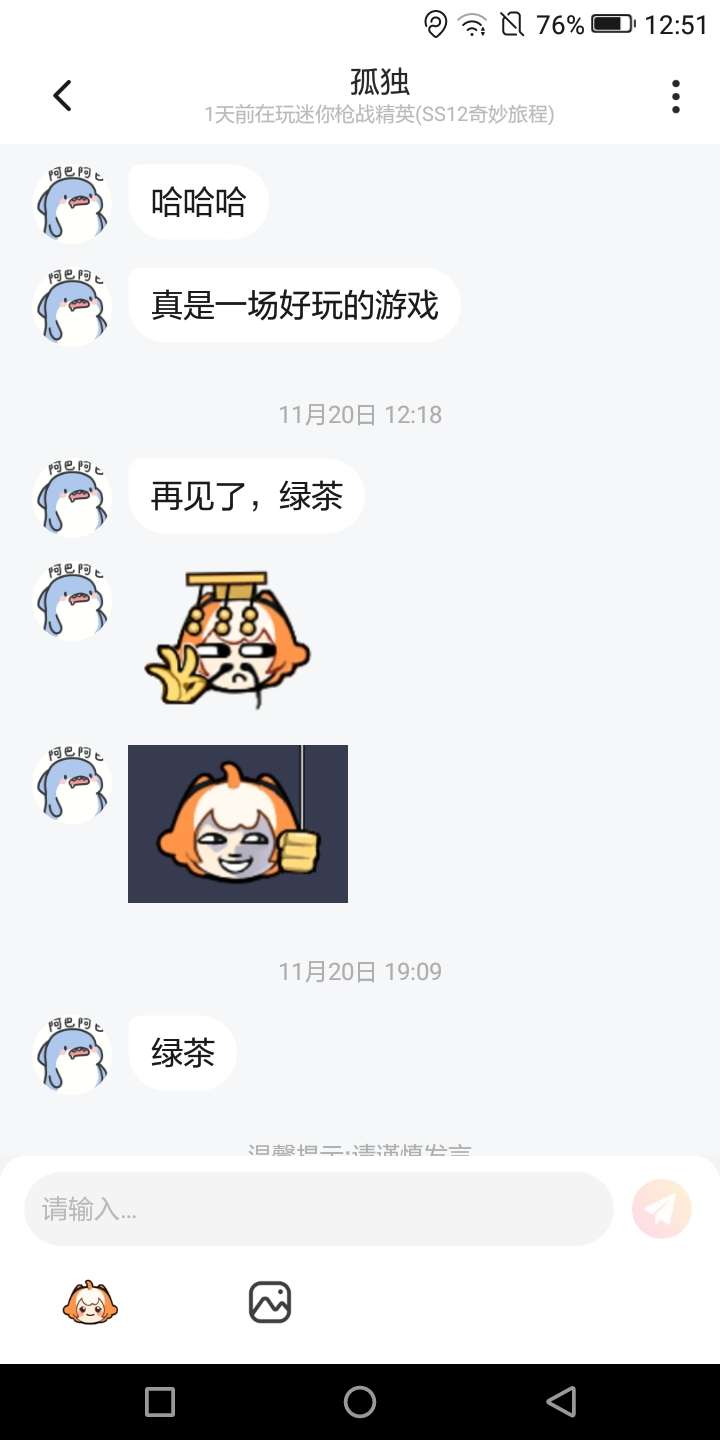This screenshot has height=1440, width=720.
Task: Open the emoji sticker picker
Action: 90,1302
